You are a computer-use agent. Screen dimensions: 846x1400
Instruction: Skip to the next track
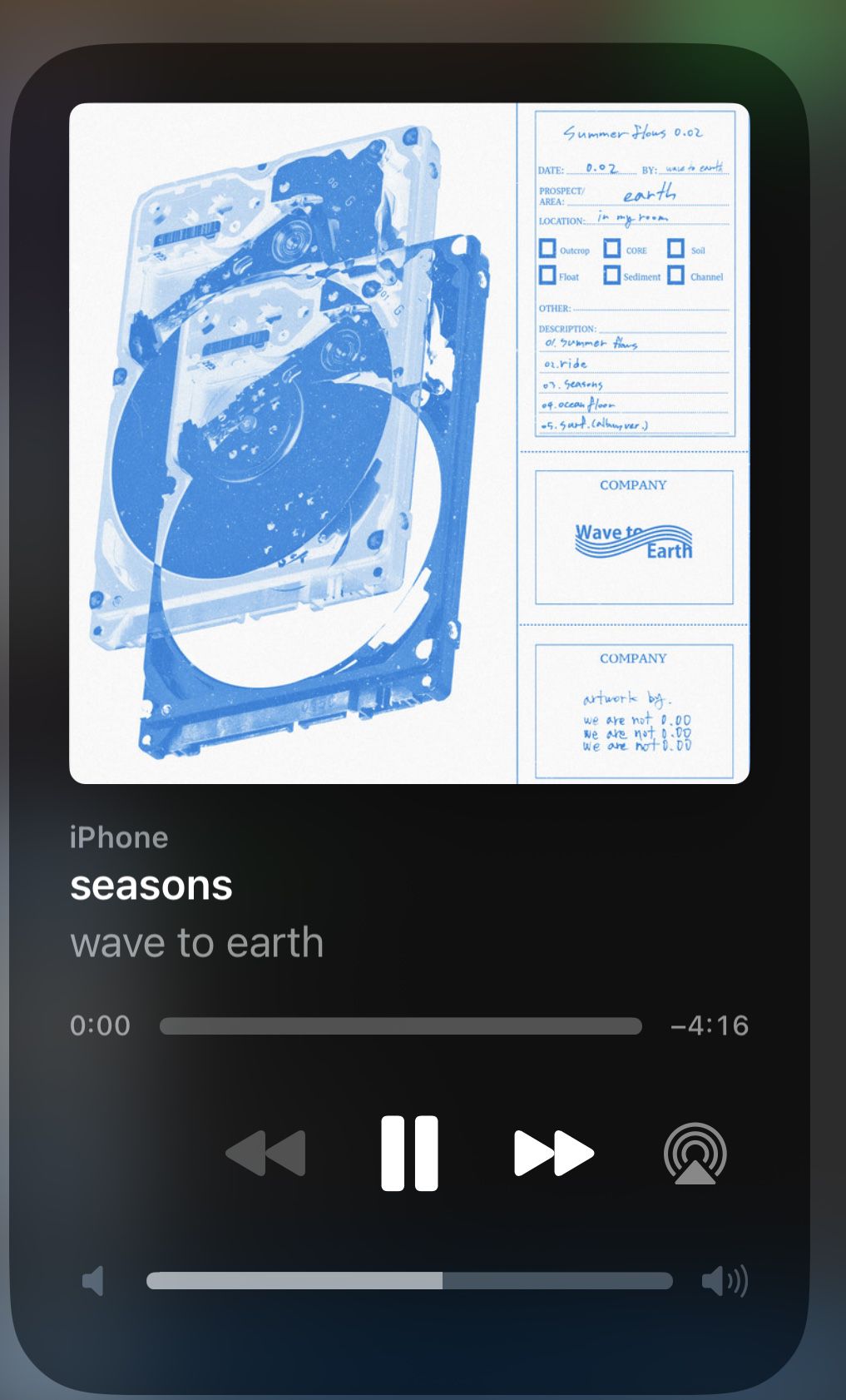coord(553,1153)
